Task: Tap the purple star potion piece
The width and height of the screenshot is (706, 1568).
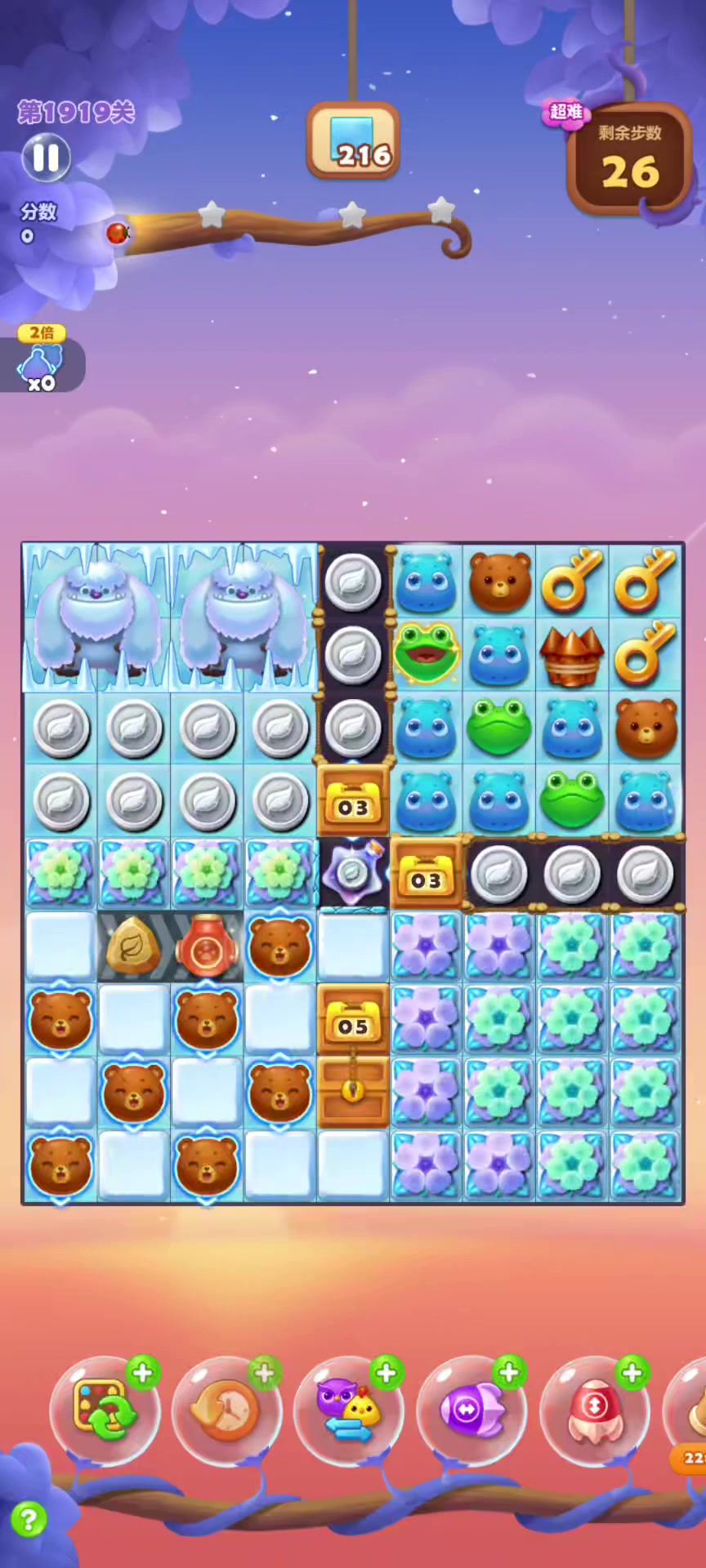Action: pyautogui.click(x=353, y=873)
